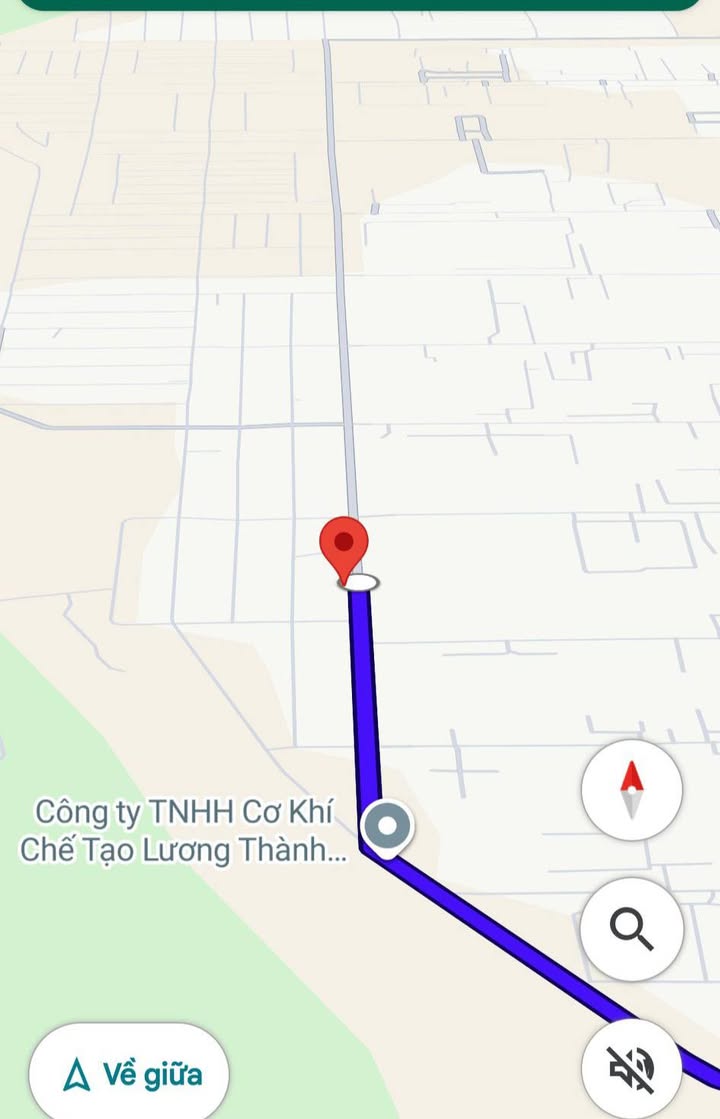This screenshot has height=1119, width=720.
Task: Open search along route
Action: pos(631,929)
